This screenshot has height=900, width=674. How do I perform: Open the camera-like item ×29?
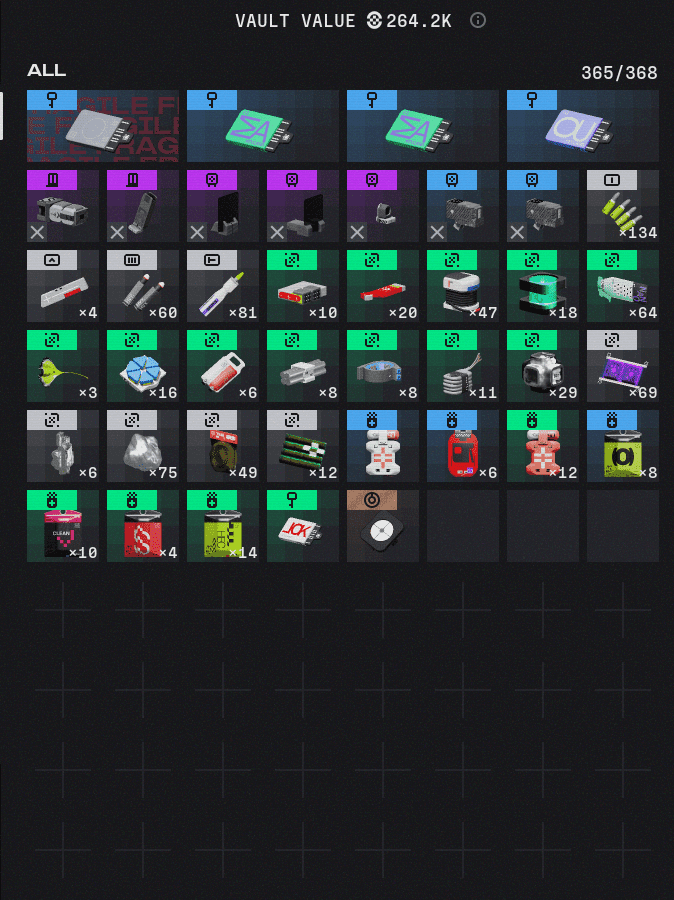click(542, 367)
